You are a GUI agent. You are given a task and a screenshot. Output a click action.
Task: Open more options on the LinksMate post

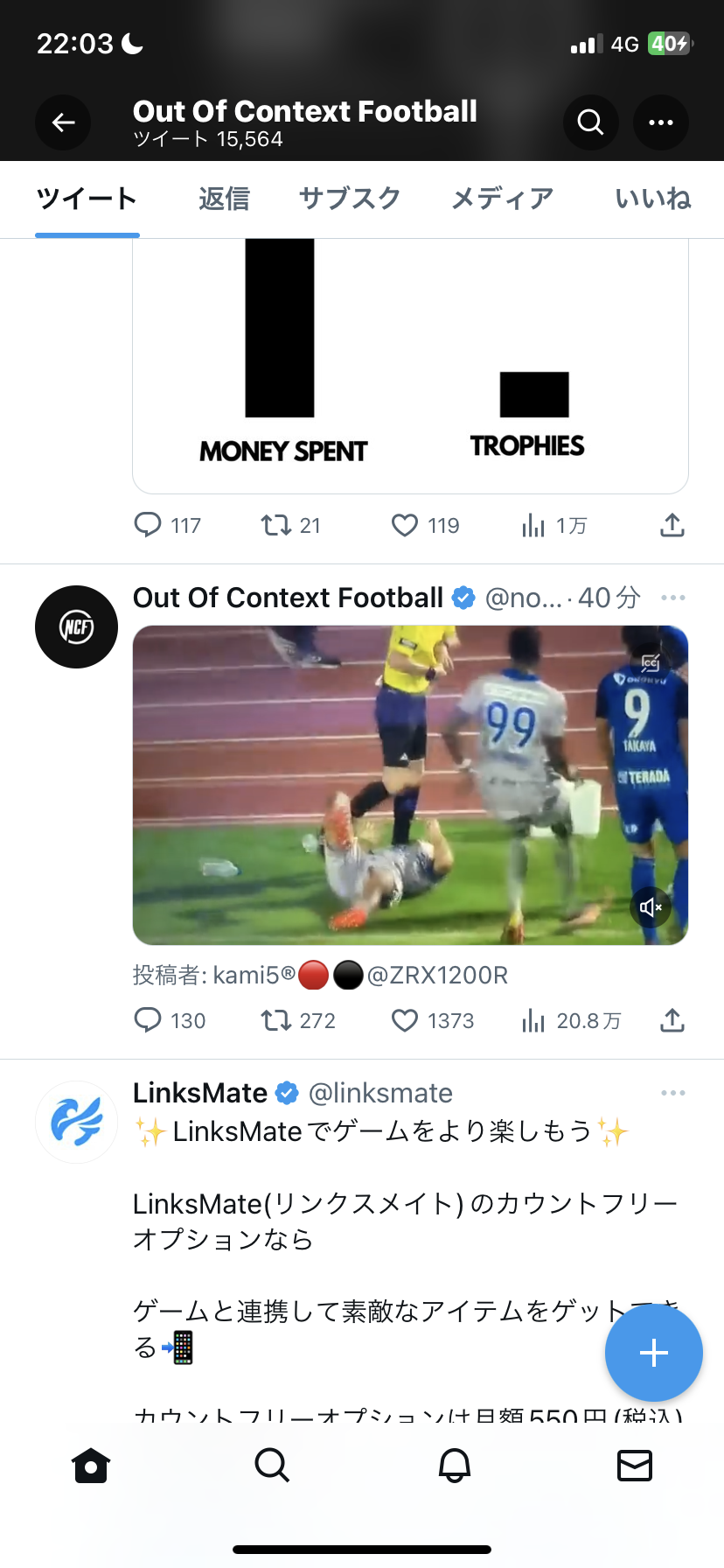673,1093
